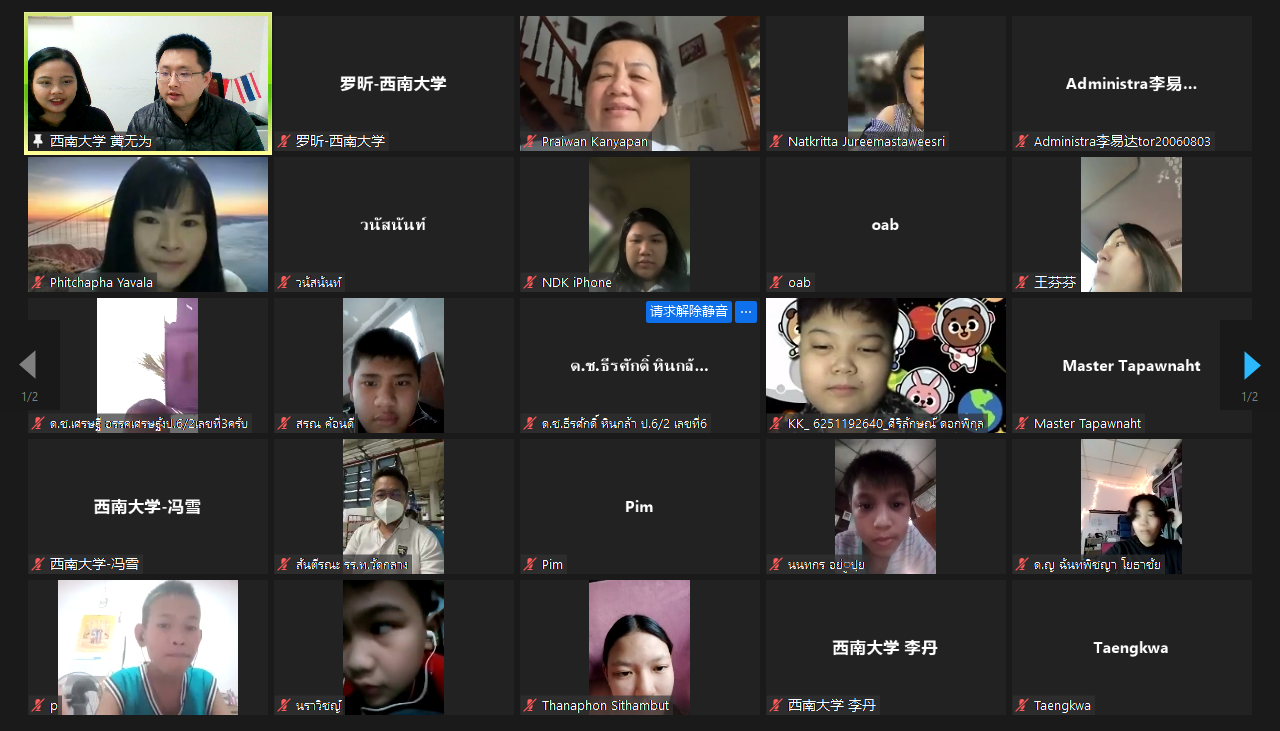Select the Pim participant tile
This screenshot has width=1280, height=731.
click(639, 507)
